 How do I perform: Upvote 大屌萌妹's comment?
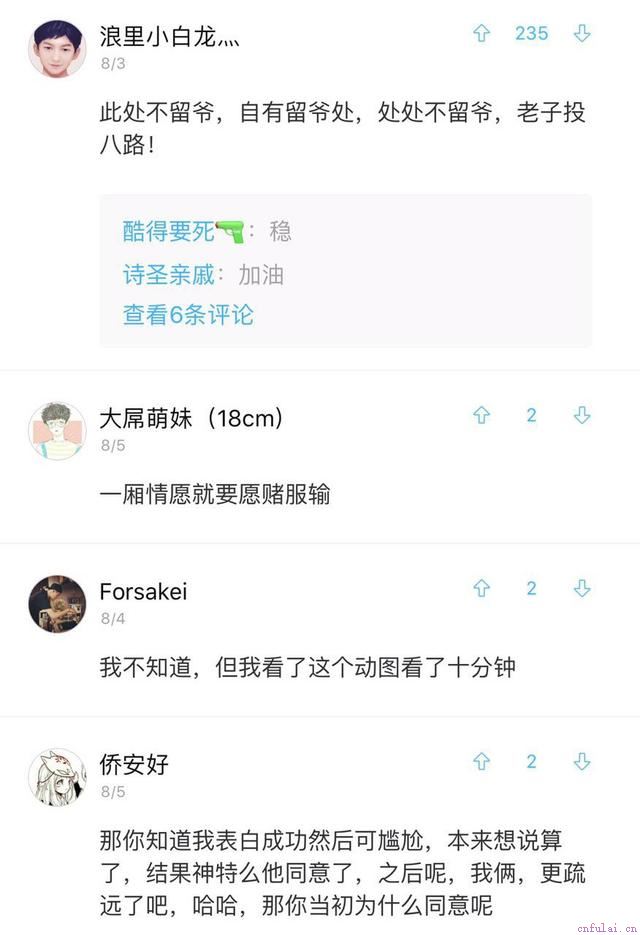coord(481,416)
